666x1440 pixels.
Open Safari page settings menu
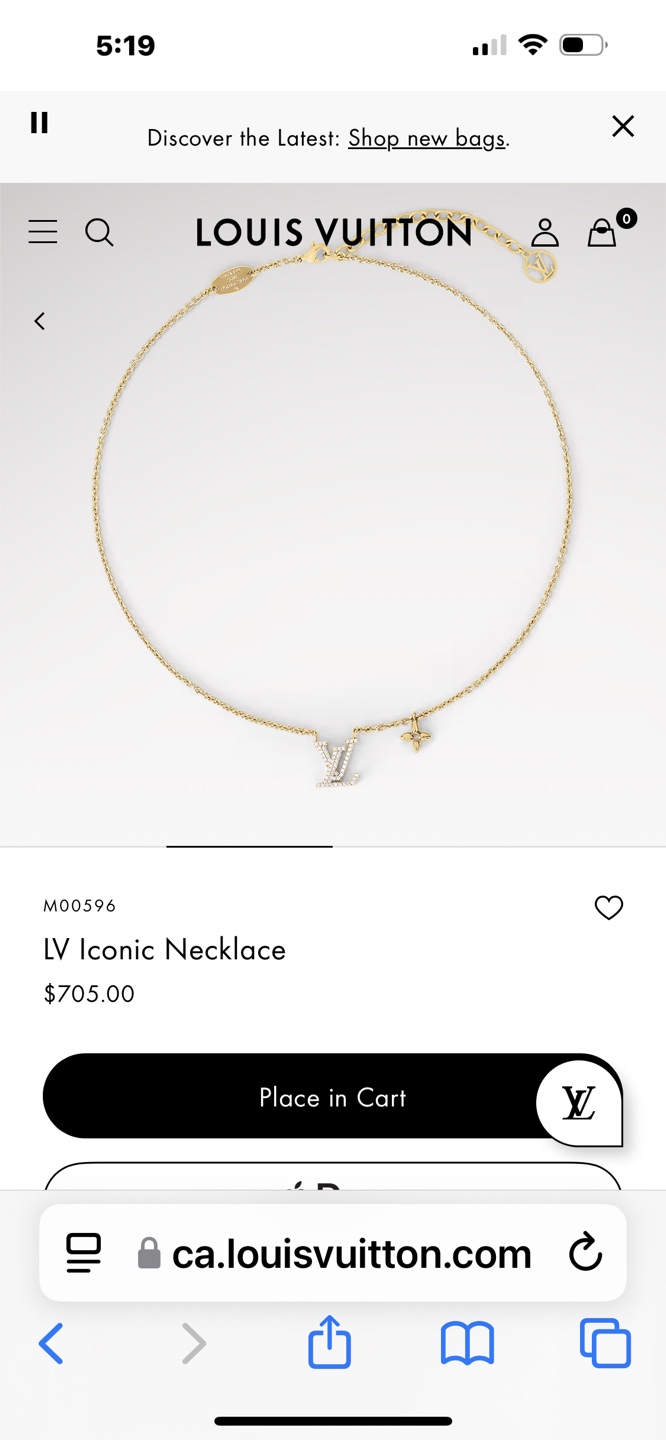point(84,1253)
